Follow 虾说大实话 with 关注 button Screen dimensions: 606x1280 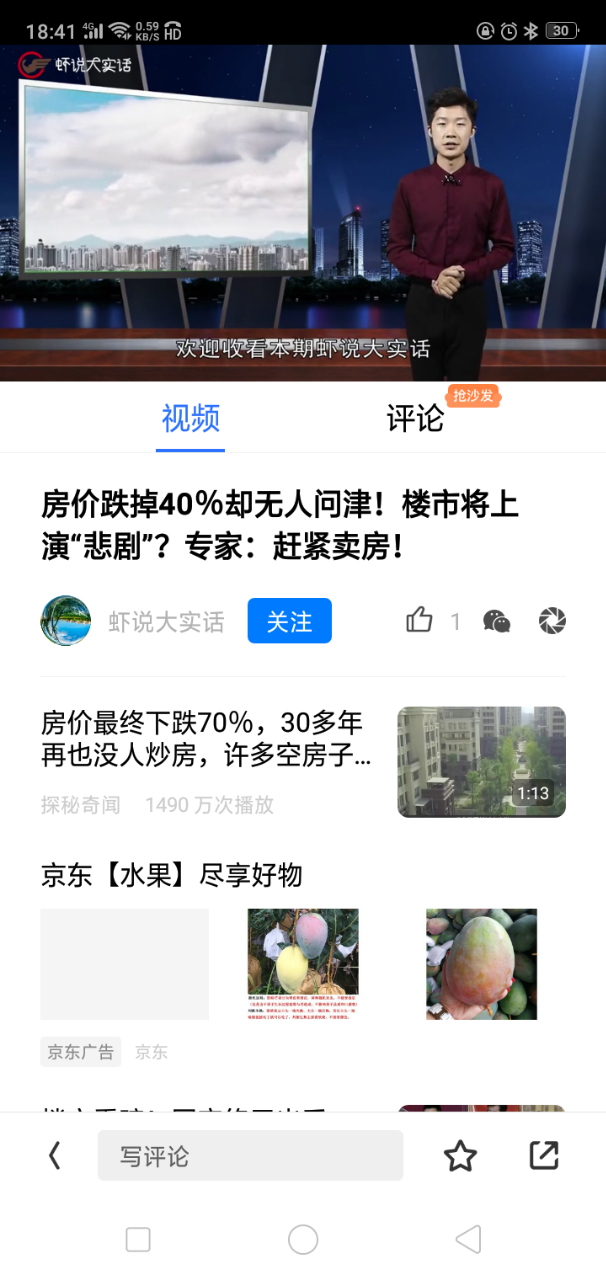tap(289, 621)
